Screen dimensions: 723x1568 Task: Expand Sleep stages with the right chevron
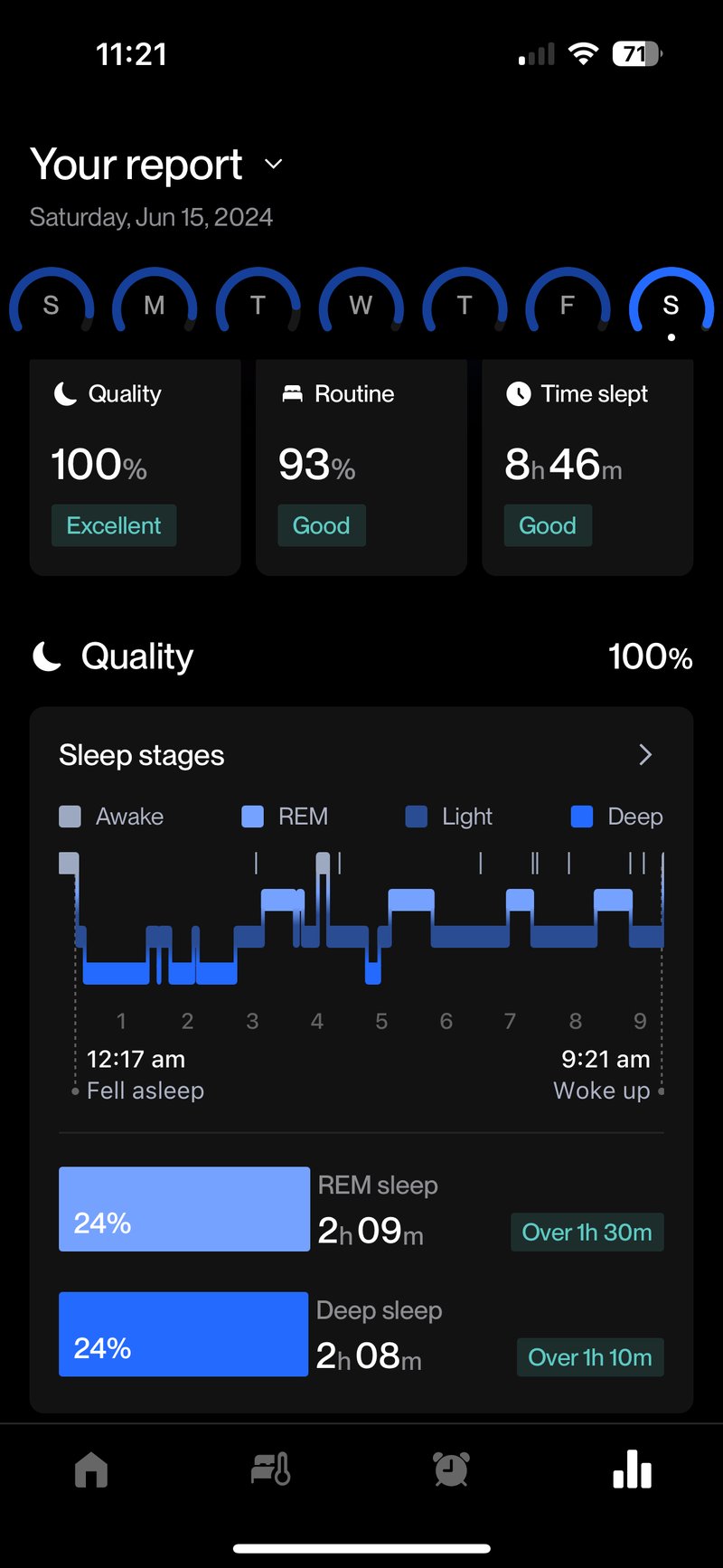click(x=645, y=754)
